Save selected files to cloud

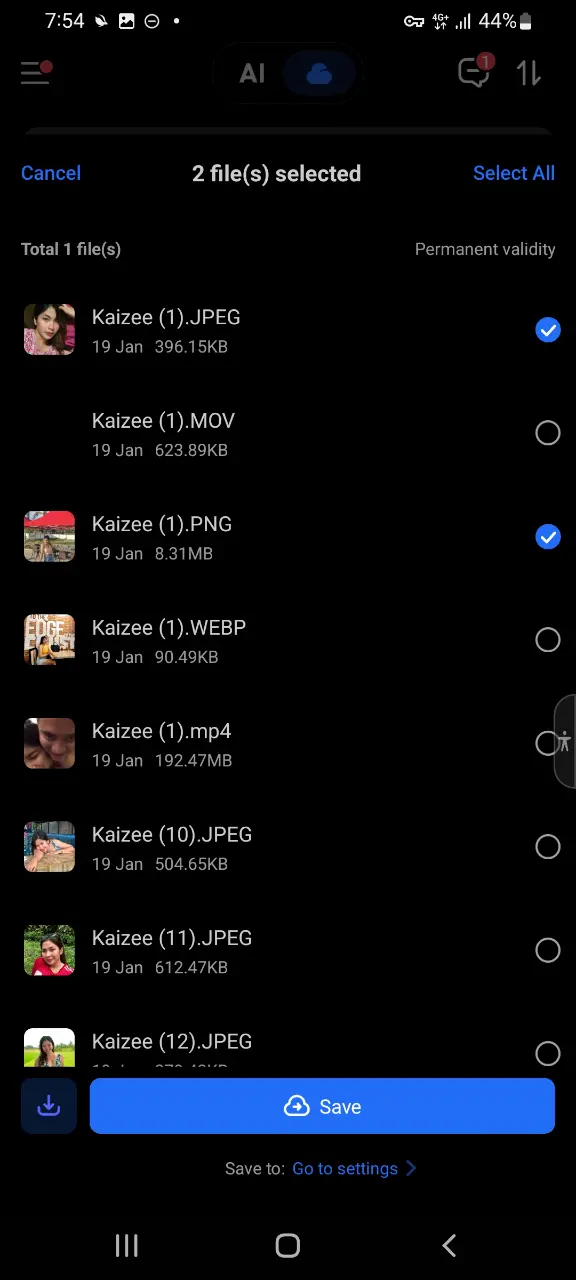tap(322, 1106)
